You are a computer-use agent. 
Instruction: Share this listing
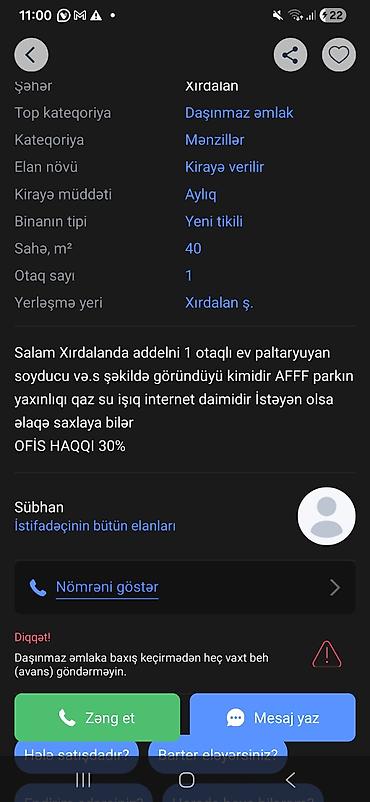pos(290,54)
